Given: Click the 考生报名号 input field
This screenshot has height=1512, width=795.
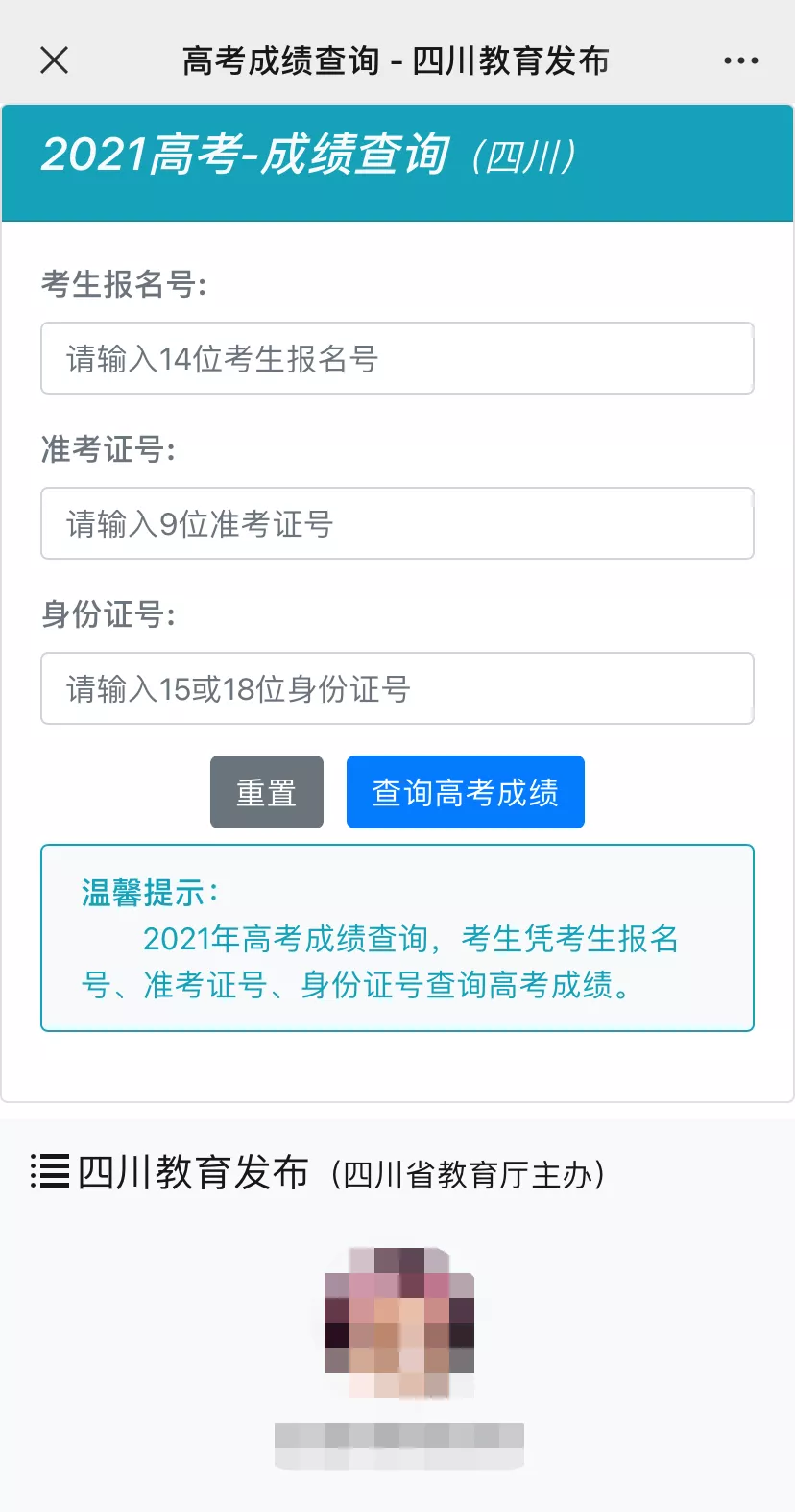Looking at the screenshot, I should click(x=397, y=358).
